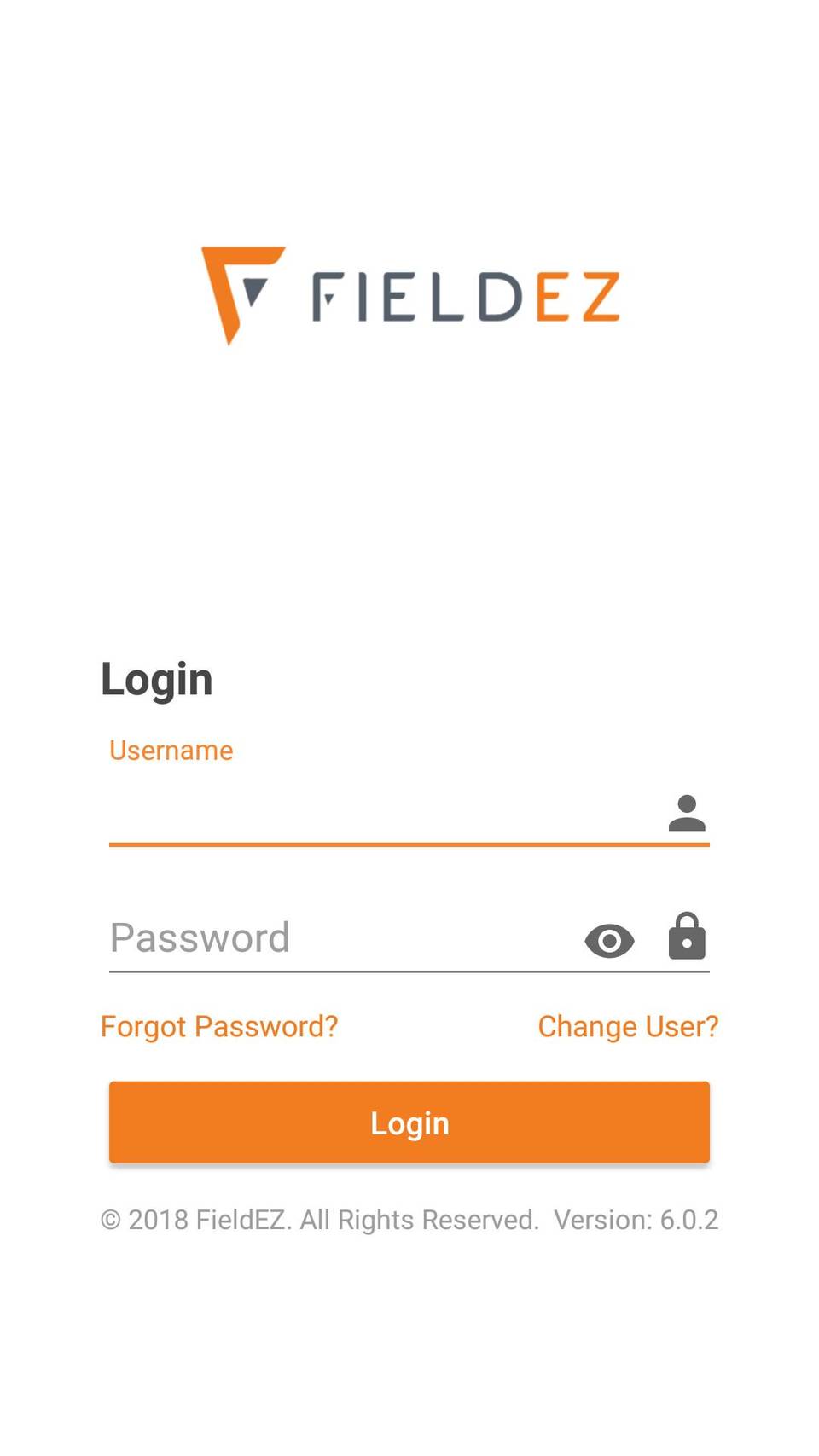Tap the orange Login button
This screenshot has width=819, height=1456.
[x=409, y=1122]
